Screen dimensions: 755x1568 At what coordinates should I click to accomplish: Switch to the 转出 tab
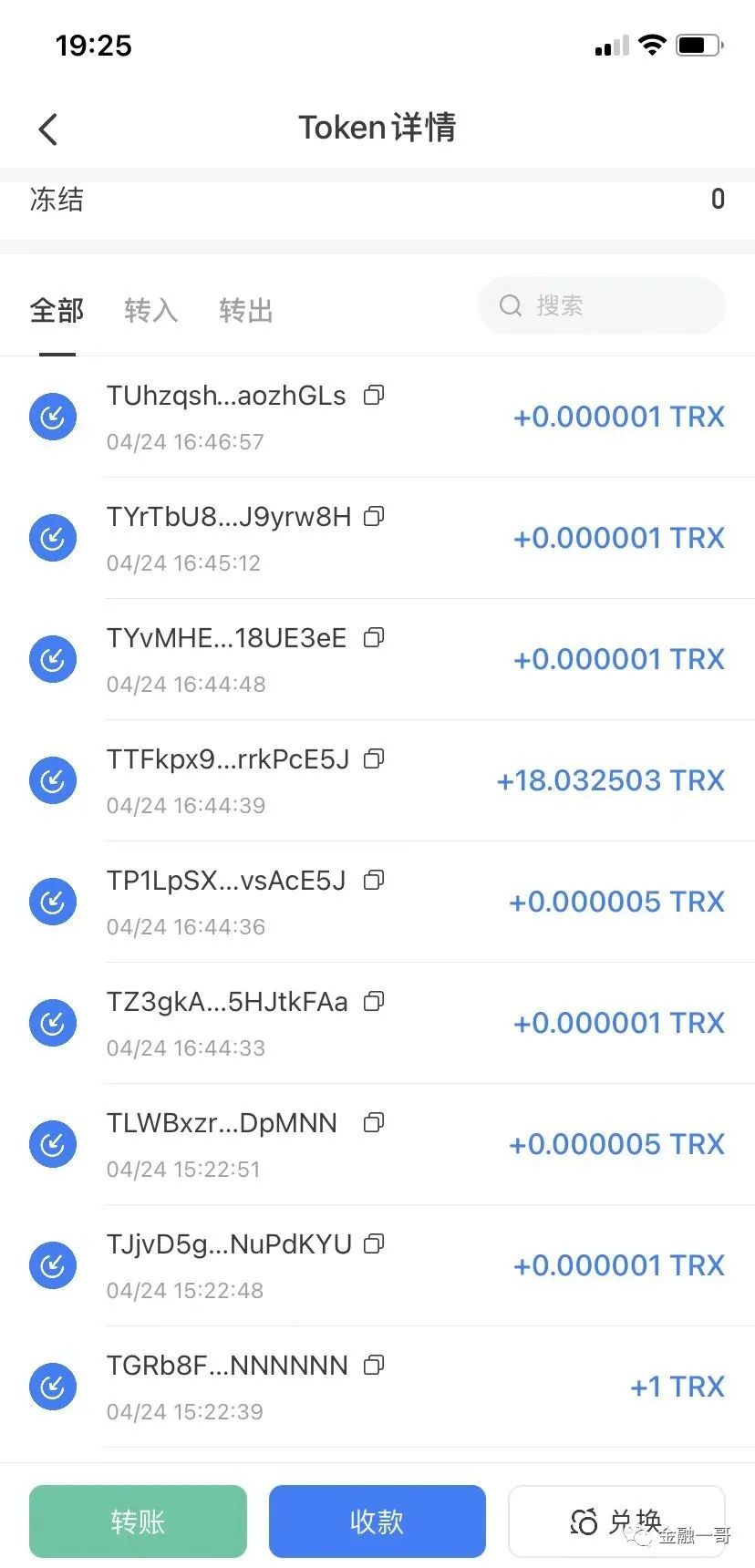(x=244, y=310)
